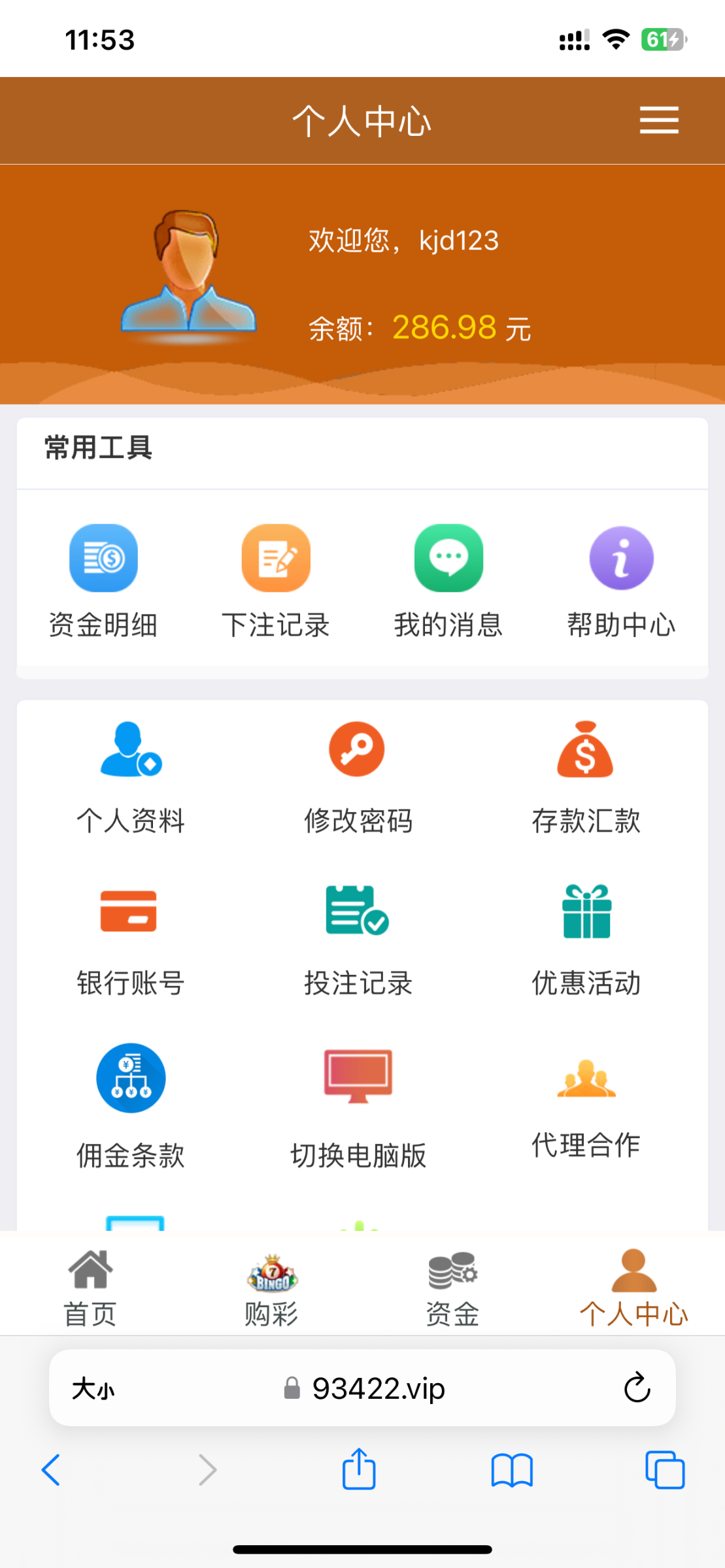Open 我的消息 messages
The image size is (725, 1568).
point(448,580)
